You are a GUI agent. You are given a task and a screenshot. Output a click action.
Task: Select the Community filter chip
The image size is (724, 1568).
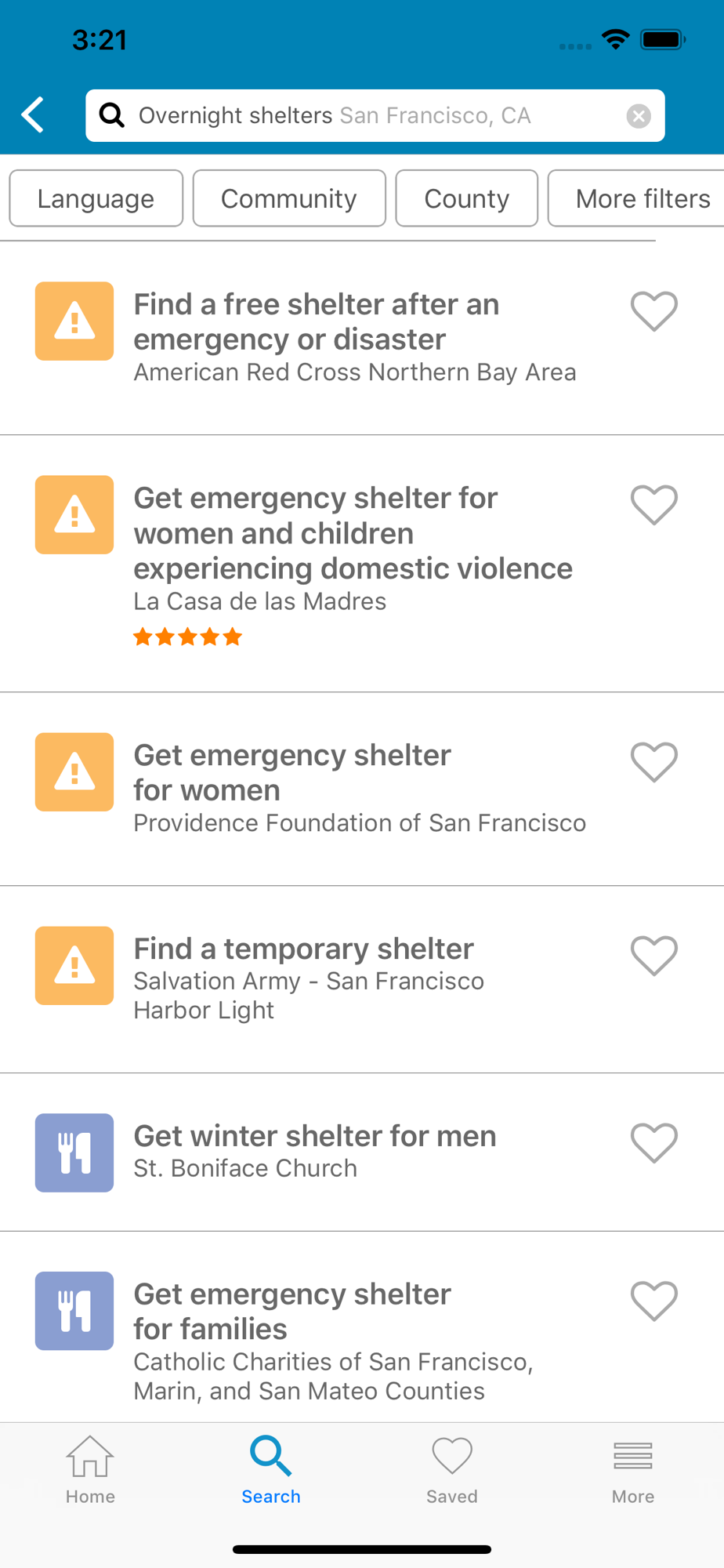(288, 198)
